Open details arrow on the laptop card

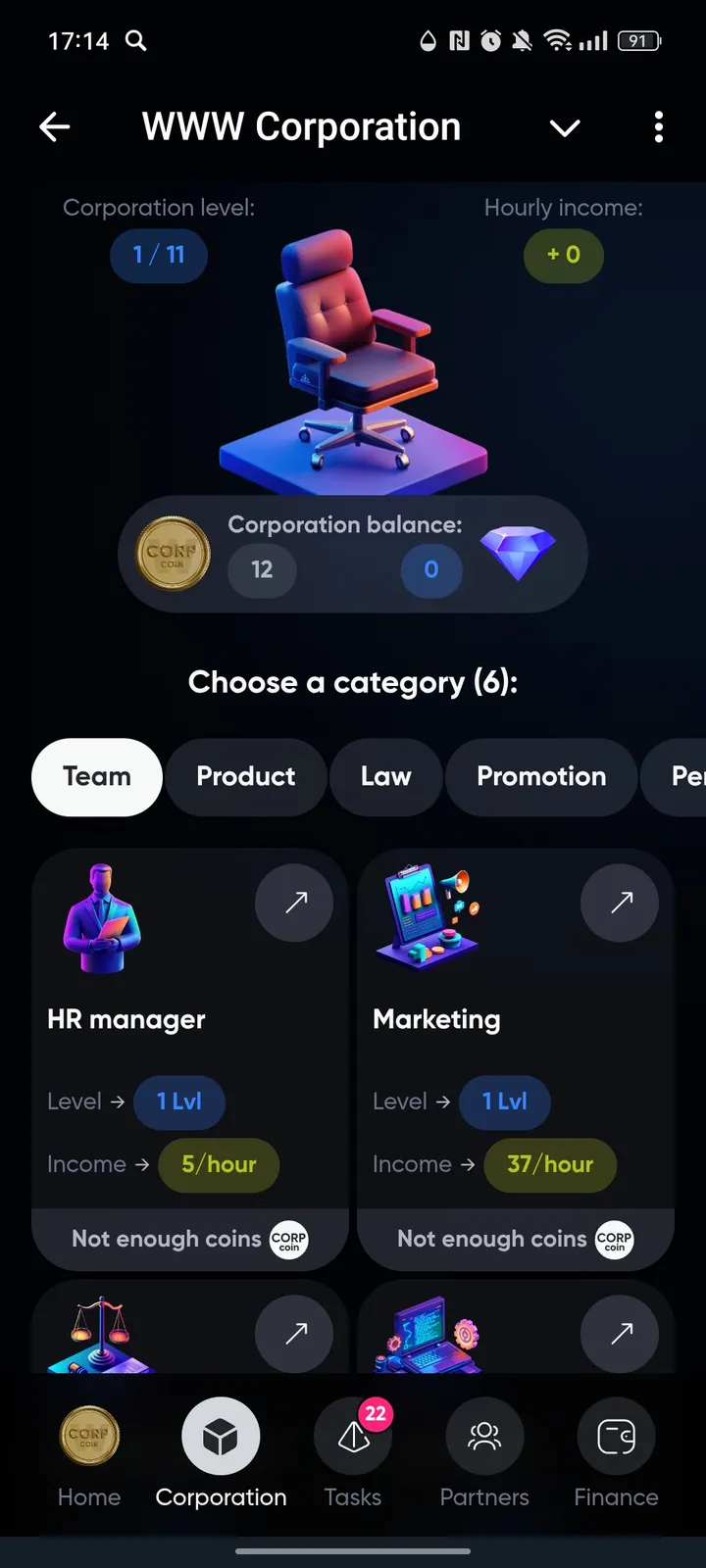pos(620,1333)
